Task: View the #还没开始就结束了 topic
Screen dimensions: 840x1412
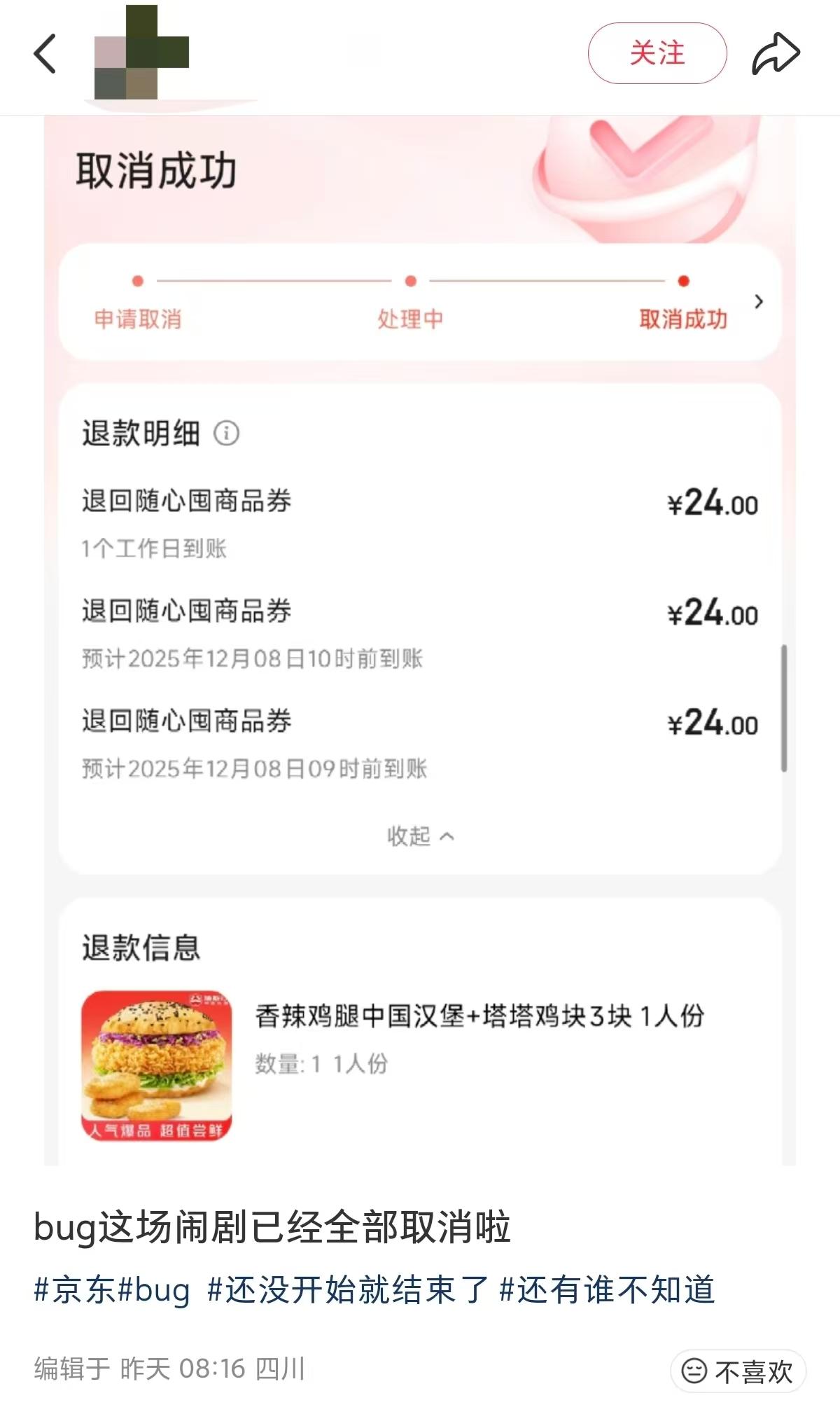Action: 347,1289
